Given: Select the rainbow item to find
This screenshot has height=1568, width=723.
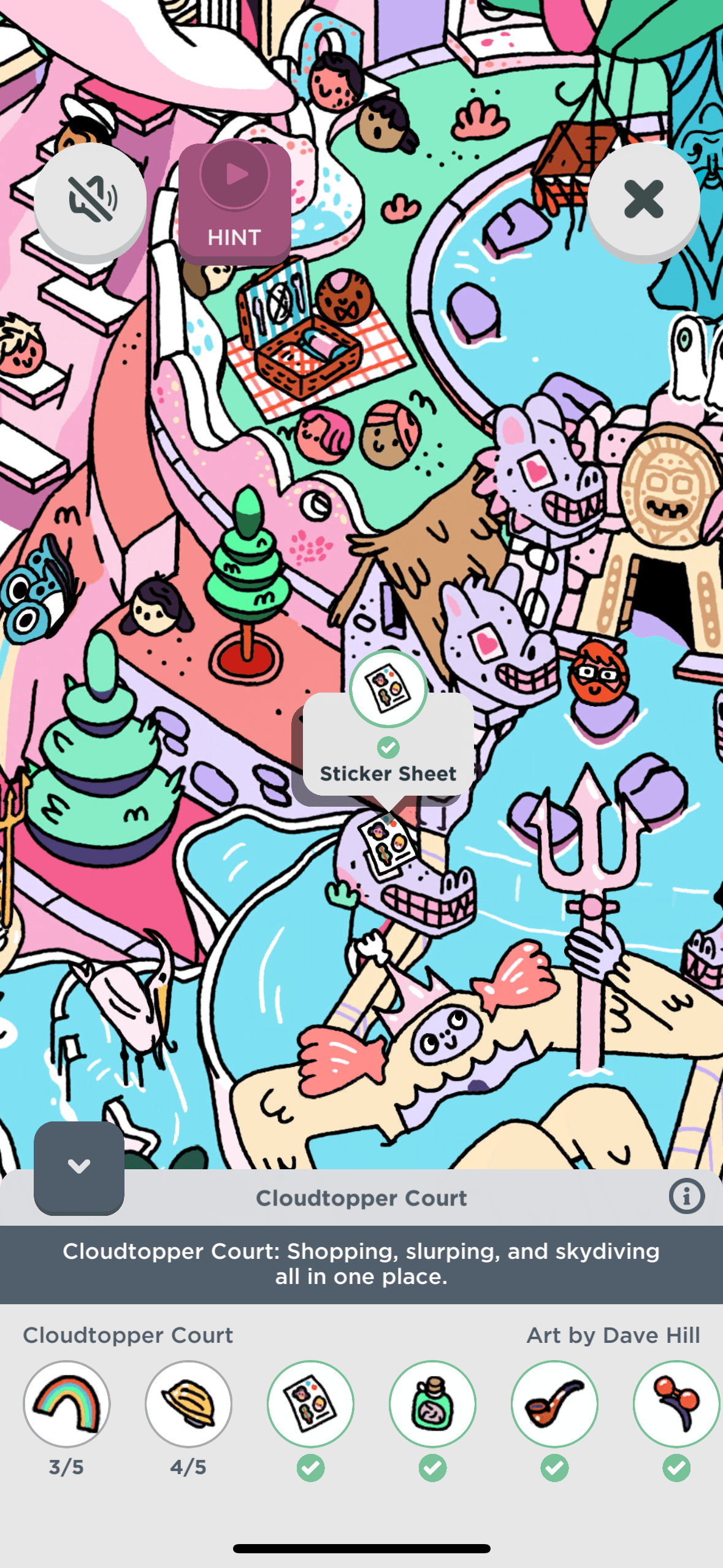Looking at the screenshot, I should [x=66, y=1404].
